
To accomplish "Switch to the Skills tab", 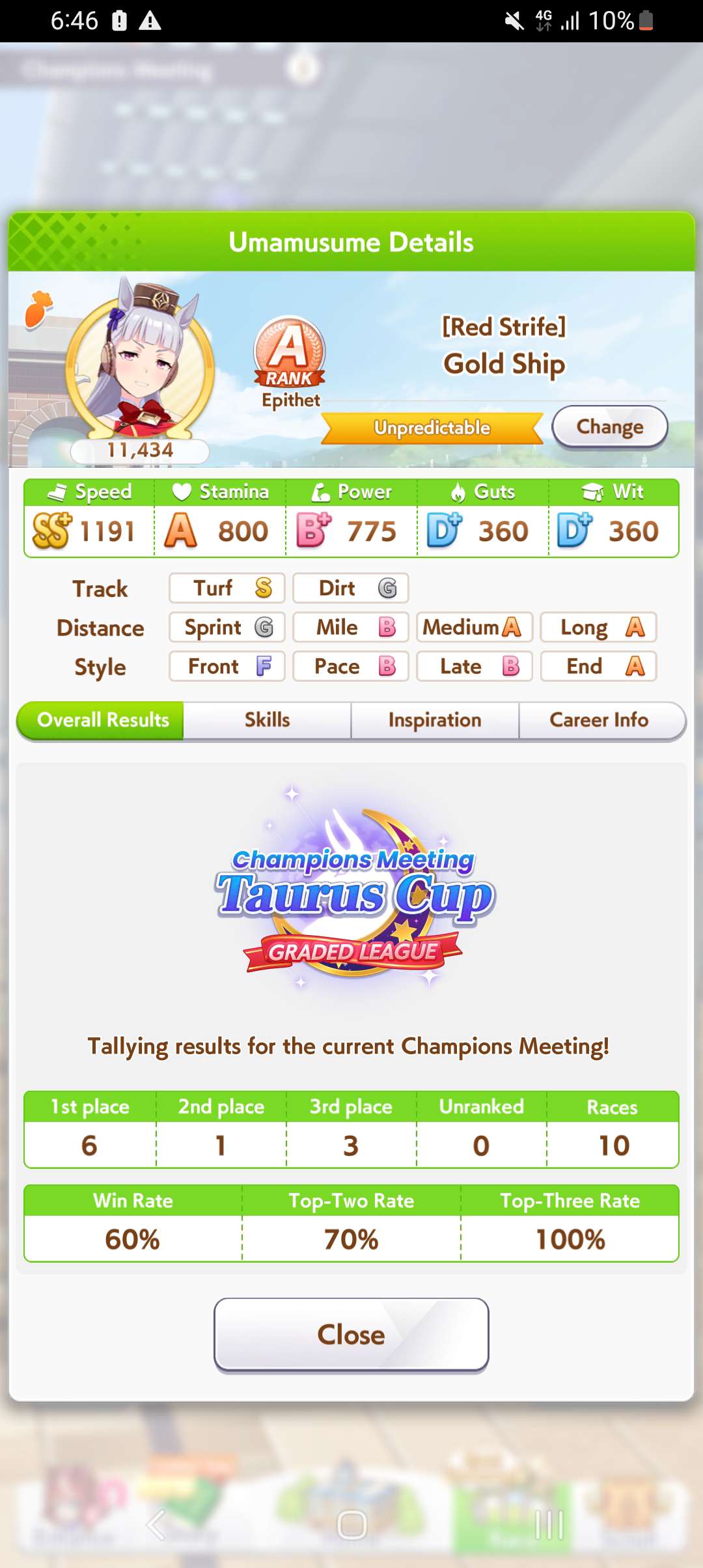I will pyautogui.click(x=267, y=720).
